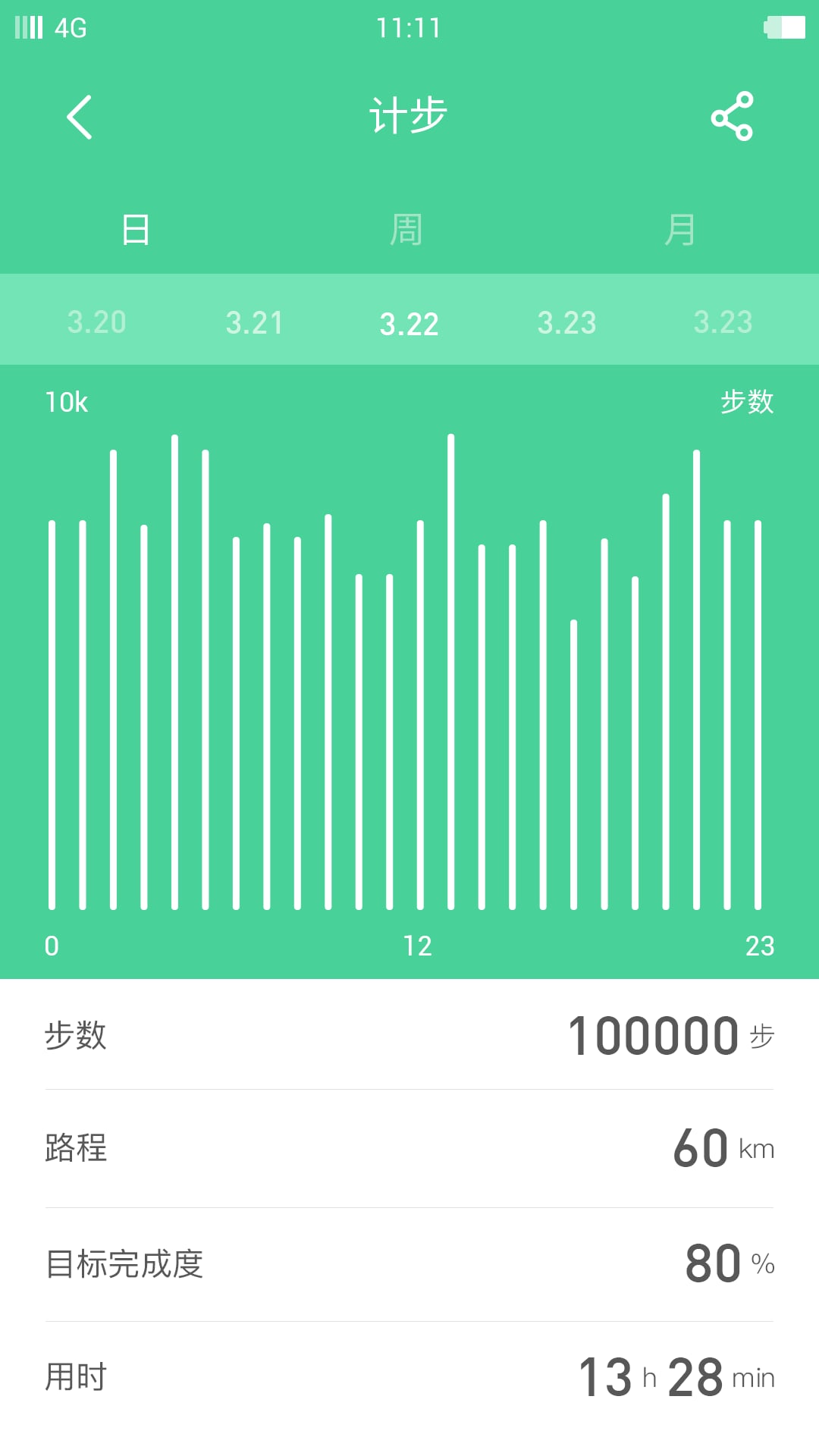Tap the 用时 13 h 28 min row
Screen dimensions: 819x1456
click(409, 1376)
